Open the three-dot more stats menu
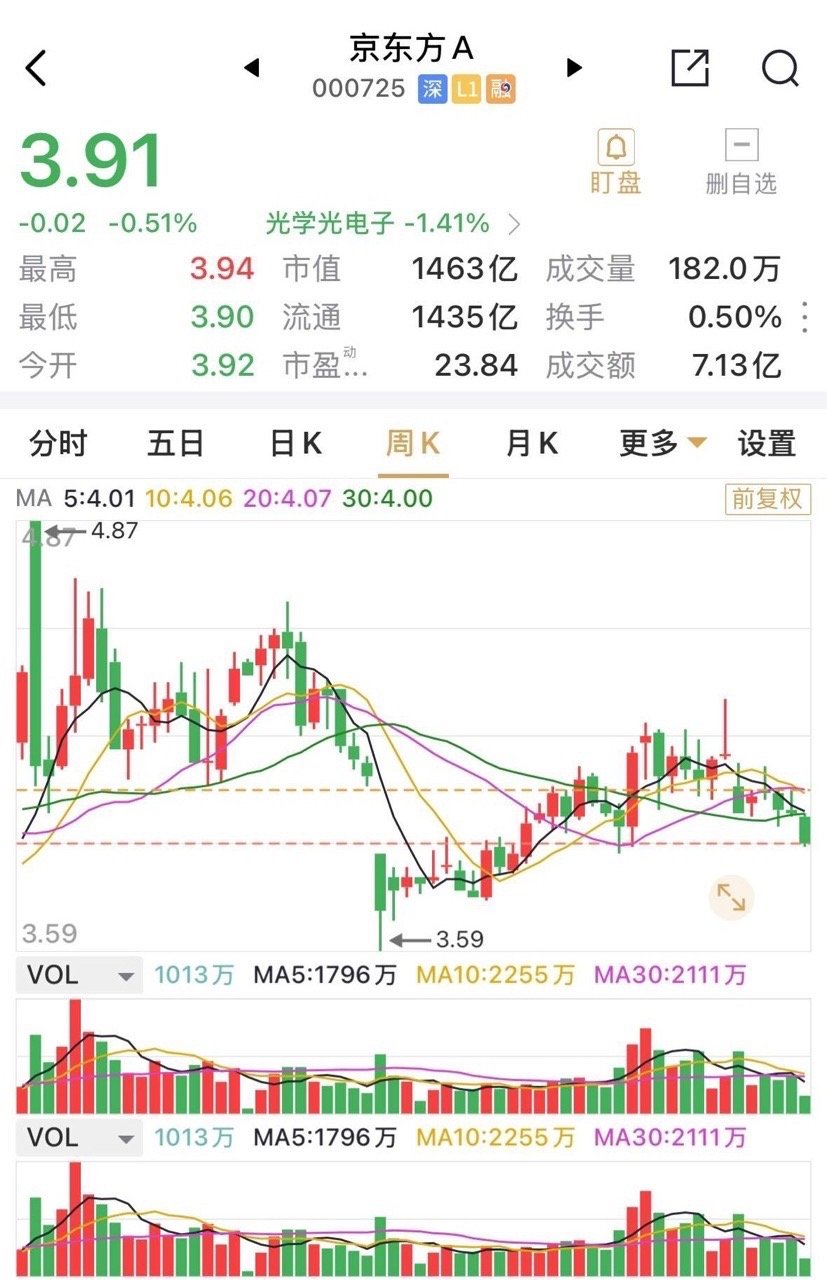Viewport: 827px width, 1280px height. pos(805,318)
